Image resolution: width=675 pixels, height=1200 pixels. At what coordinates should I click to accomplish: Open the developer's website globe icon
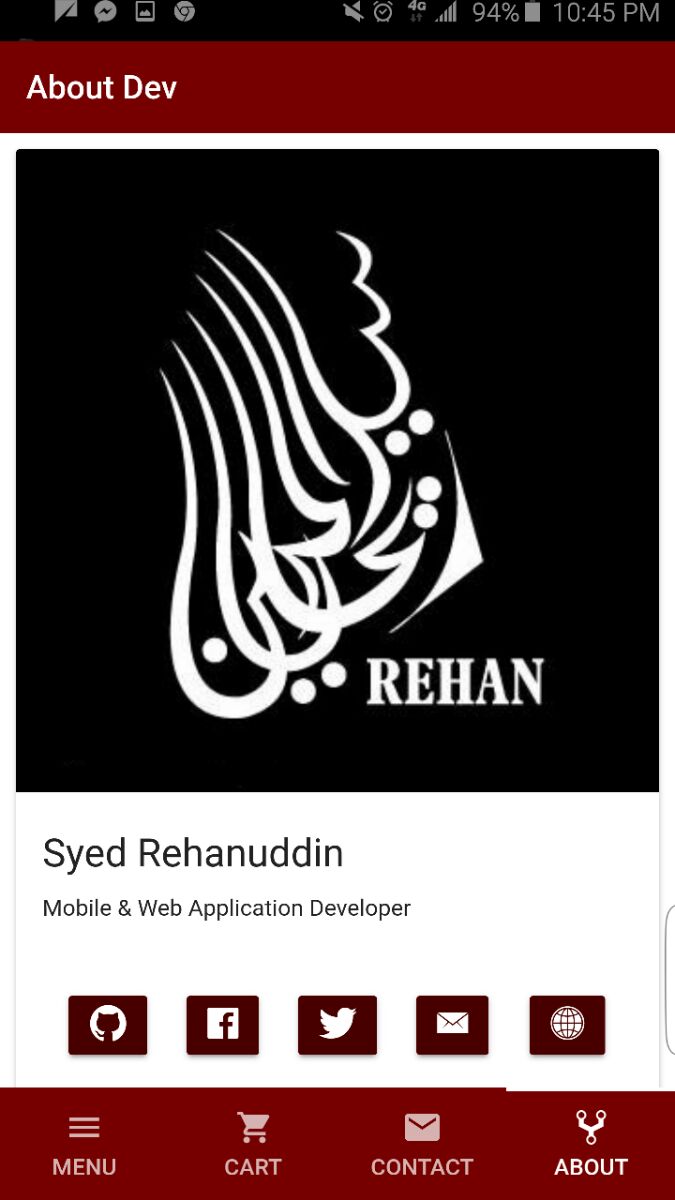tap(567, 1025)
